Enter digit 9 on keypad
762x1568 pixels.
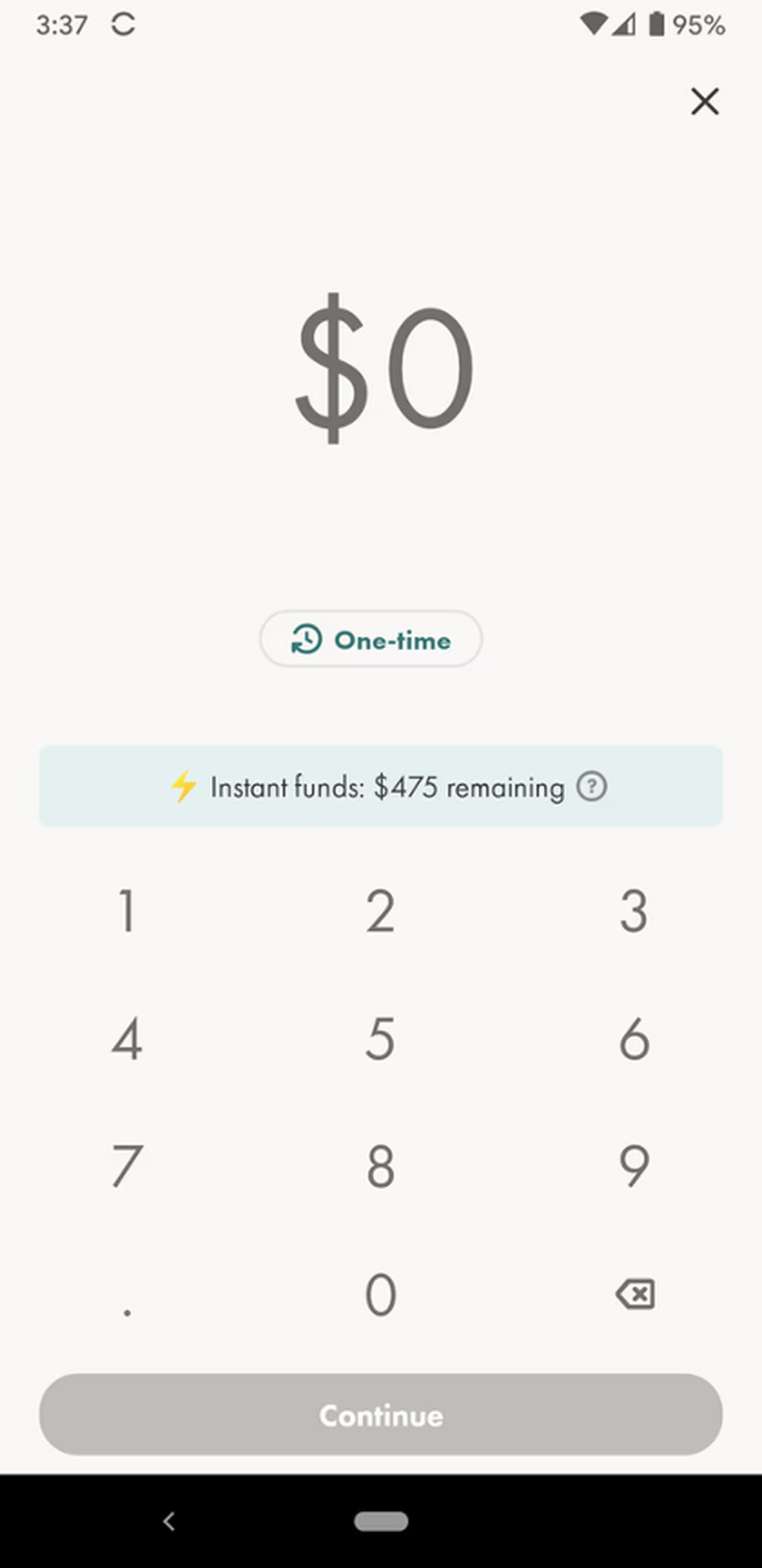[x=634, y=1165]
